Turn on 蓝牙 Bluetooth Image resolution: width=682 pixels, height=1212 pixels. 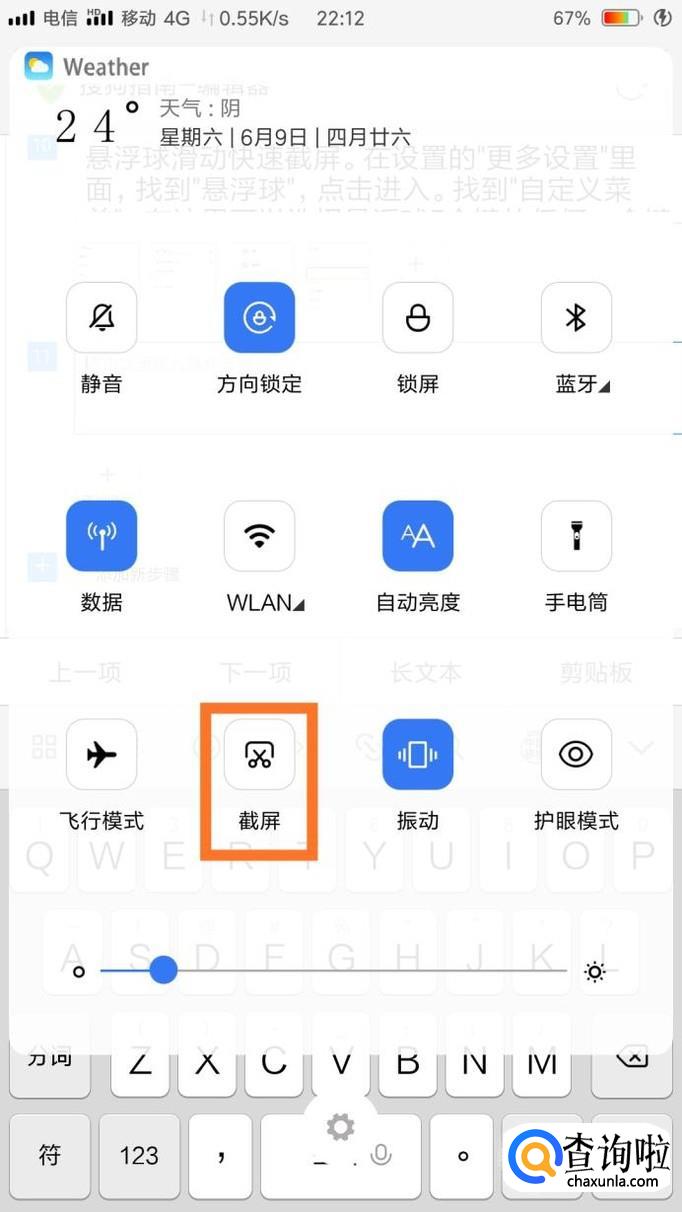pyautogui.click(x=576, y=318)
